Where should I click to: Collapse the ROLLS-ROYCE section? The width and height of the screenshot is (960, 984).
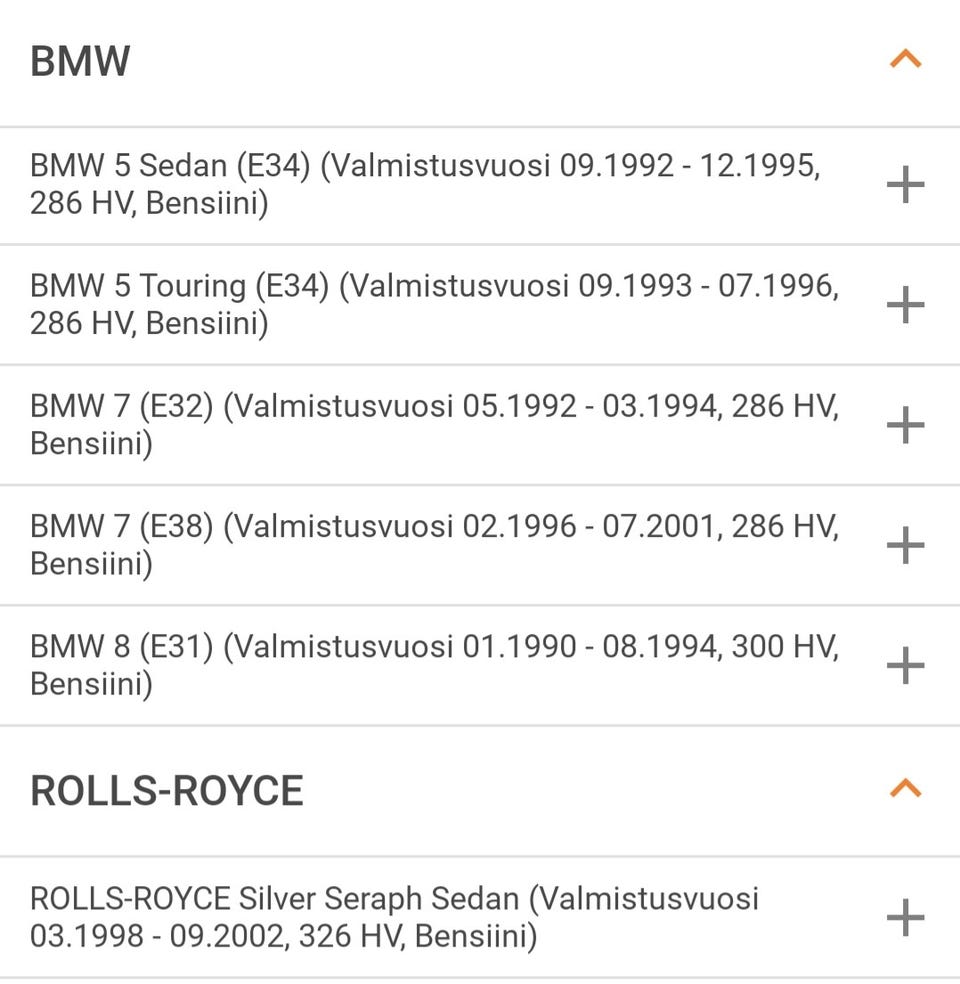[905, 789]
